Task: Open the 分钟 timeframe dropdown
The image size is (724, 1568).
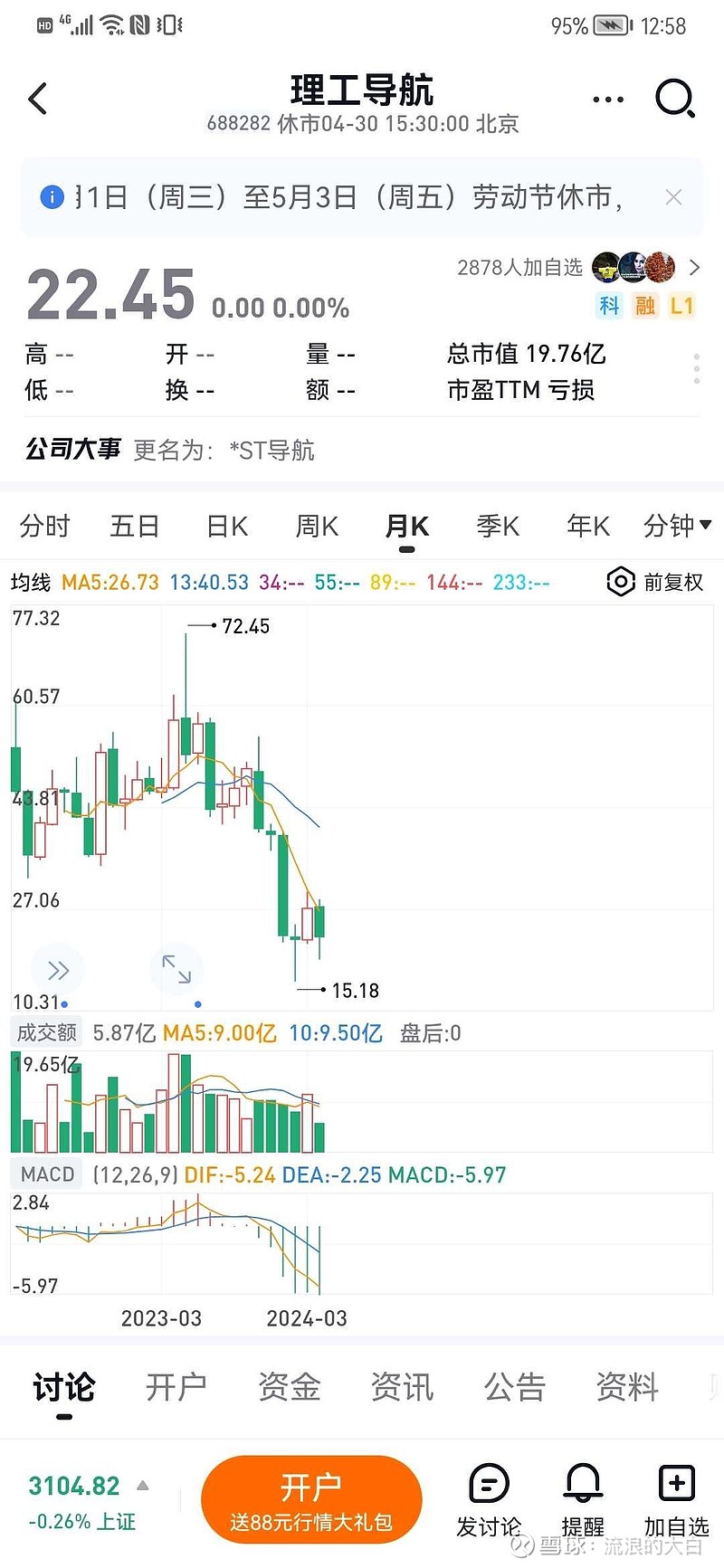Action: point(679,526)
